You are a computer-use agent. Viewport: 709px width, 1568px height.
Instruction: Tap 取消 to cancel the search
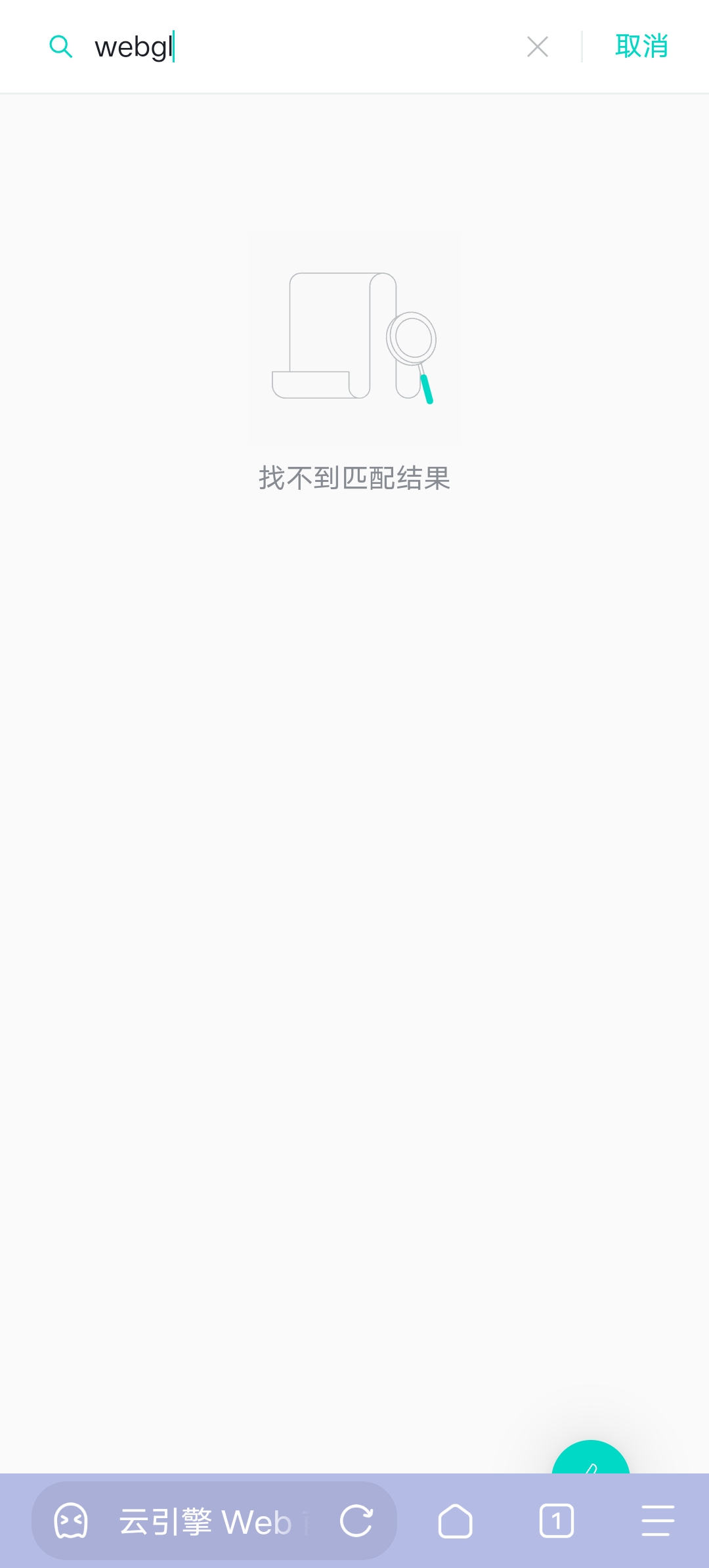coord(641,47)
